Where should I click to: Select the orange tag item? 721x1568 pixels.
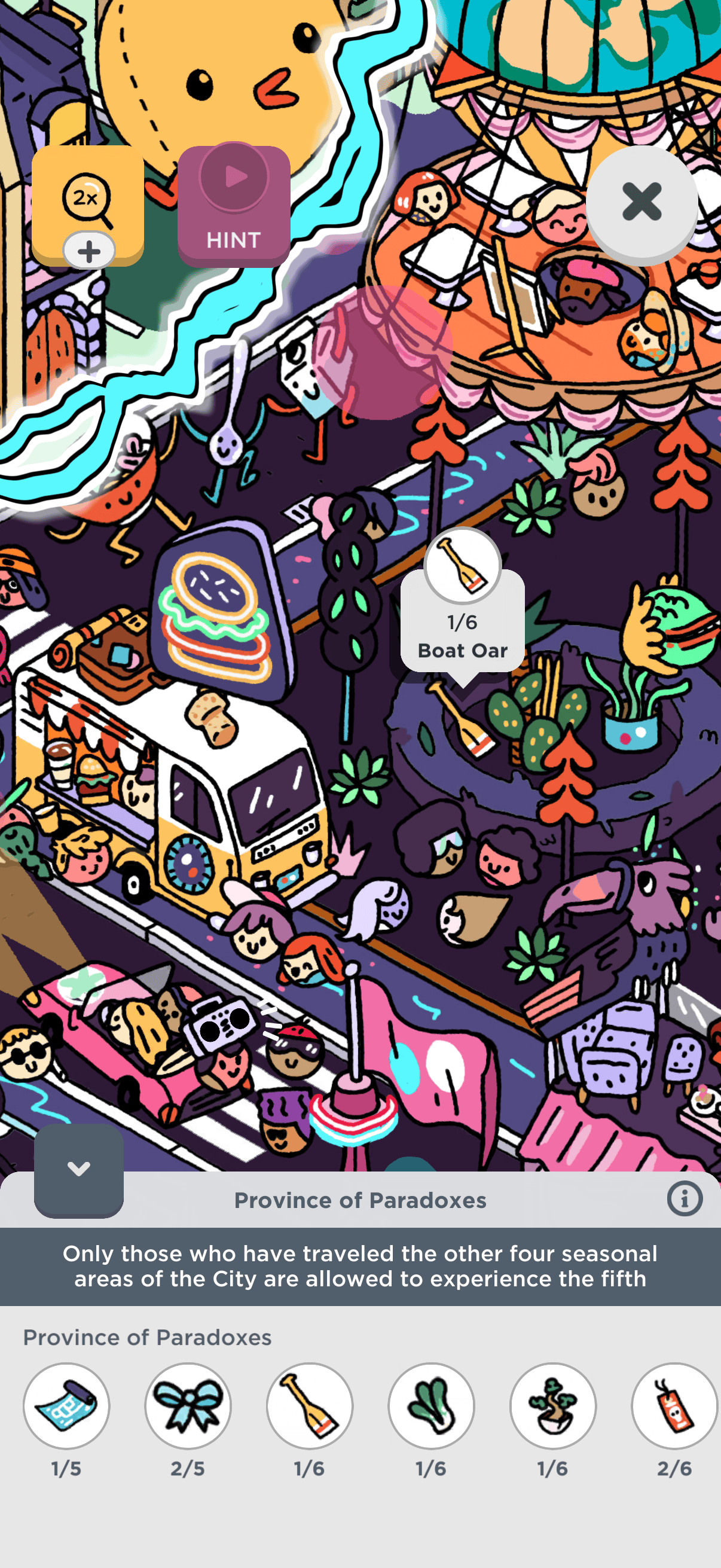pyautogui.click(x=674, y=1405)
